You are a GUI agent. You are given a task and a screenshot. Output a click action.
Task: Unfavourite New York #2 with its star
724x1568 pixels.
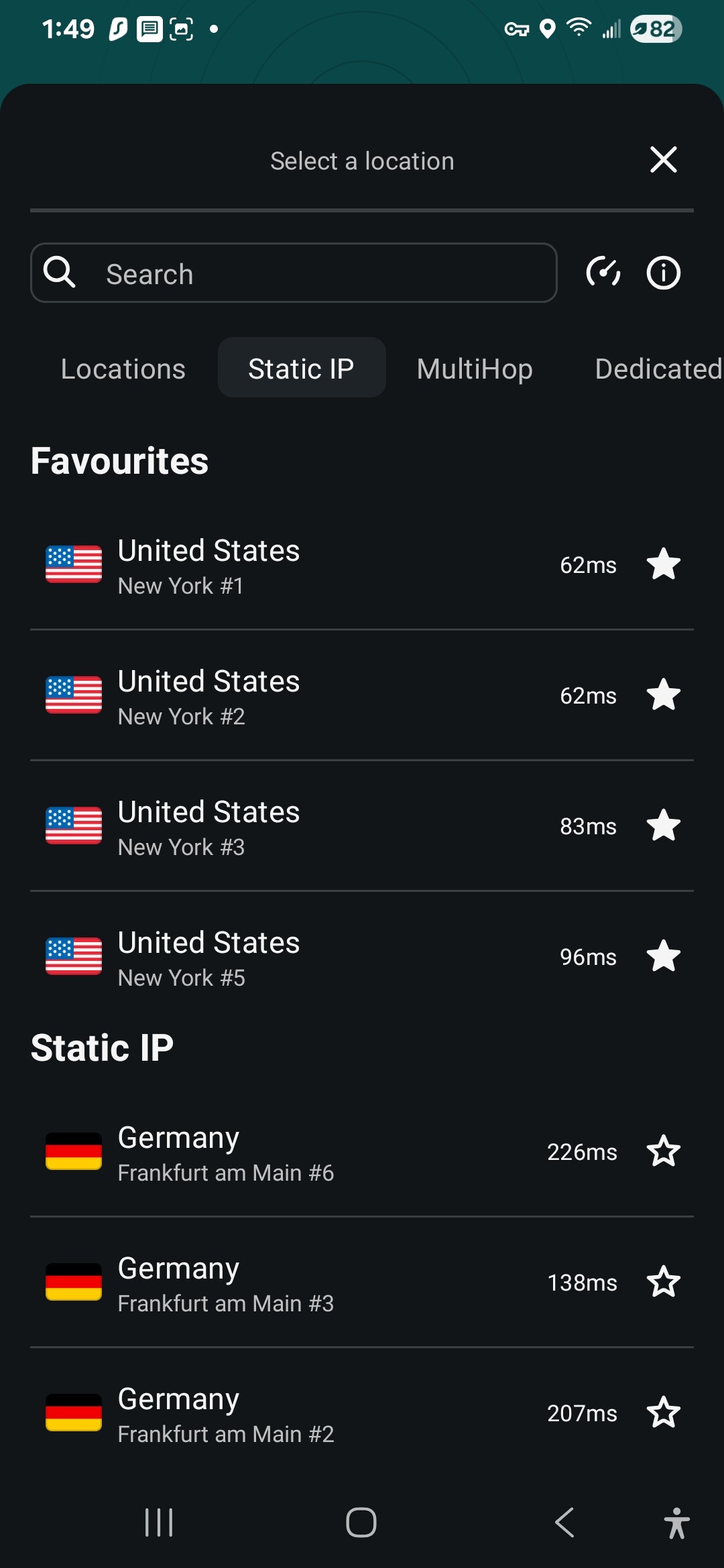coord(664,695)
